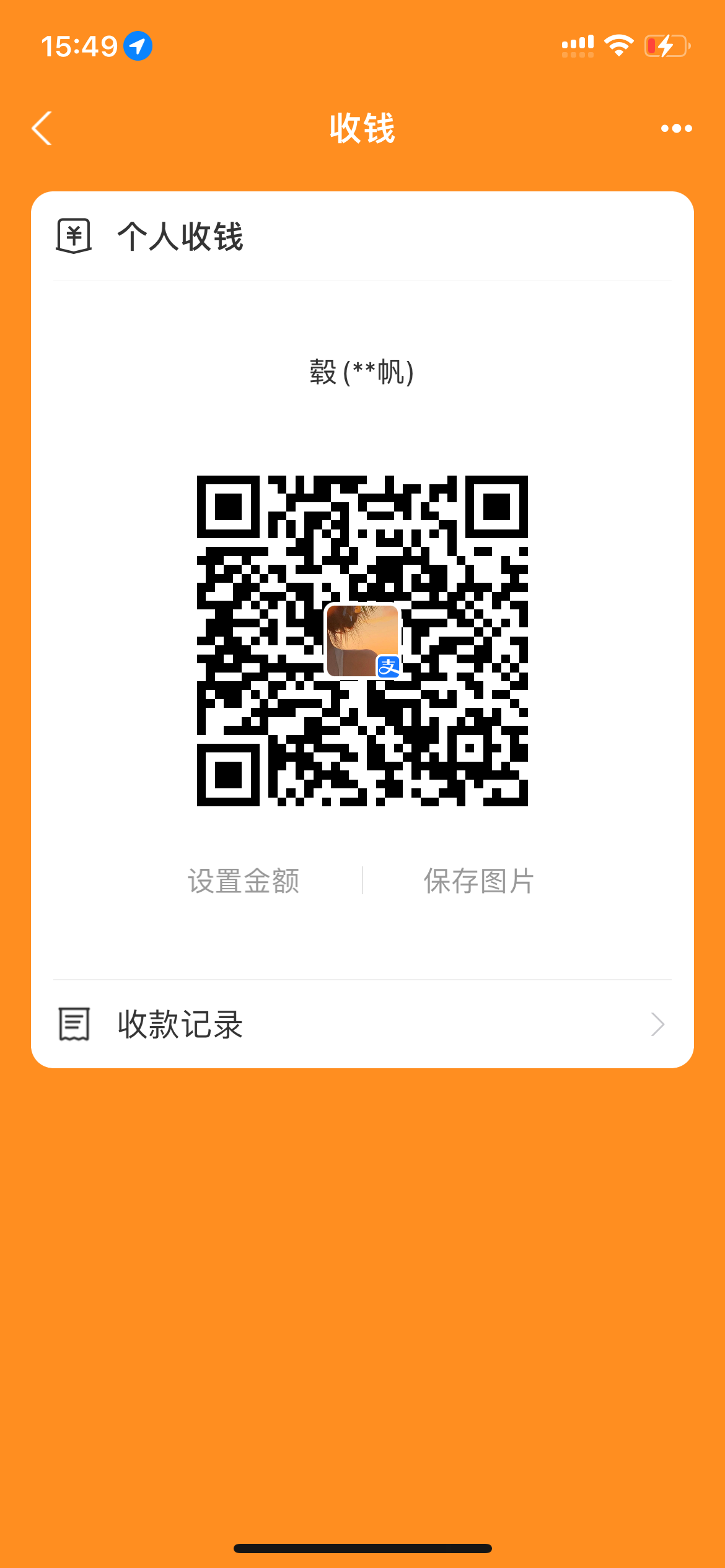Click the cellular signal bars icon
This screenshot has height=1568, width=725.
578,45
